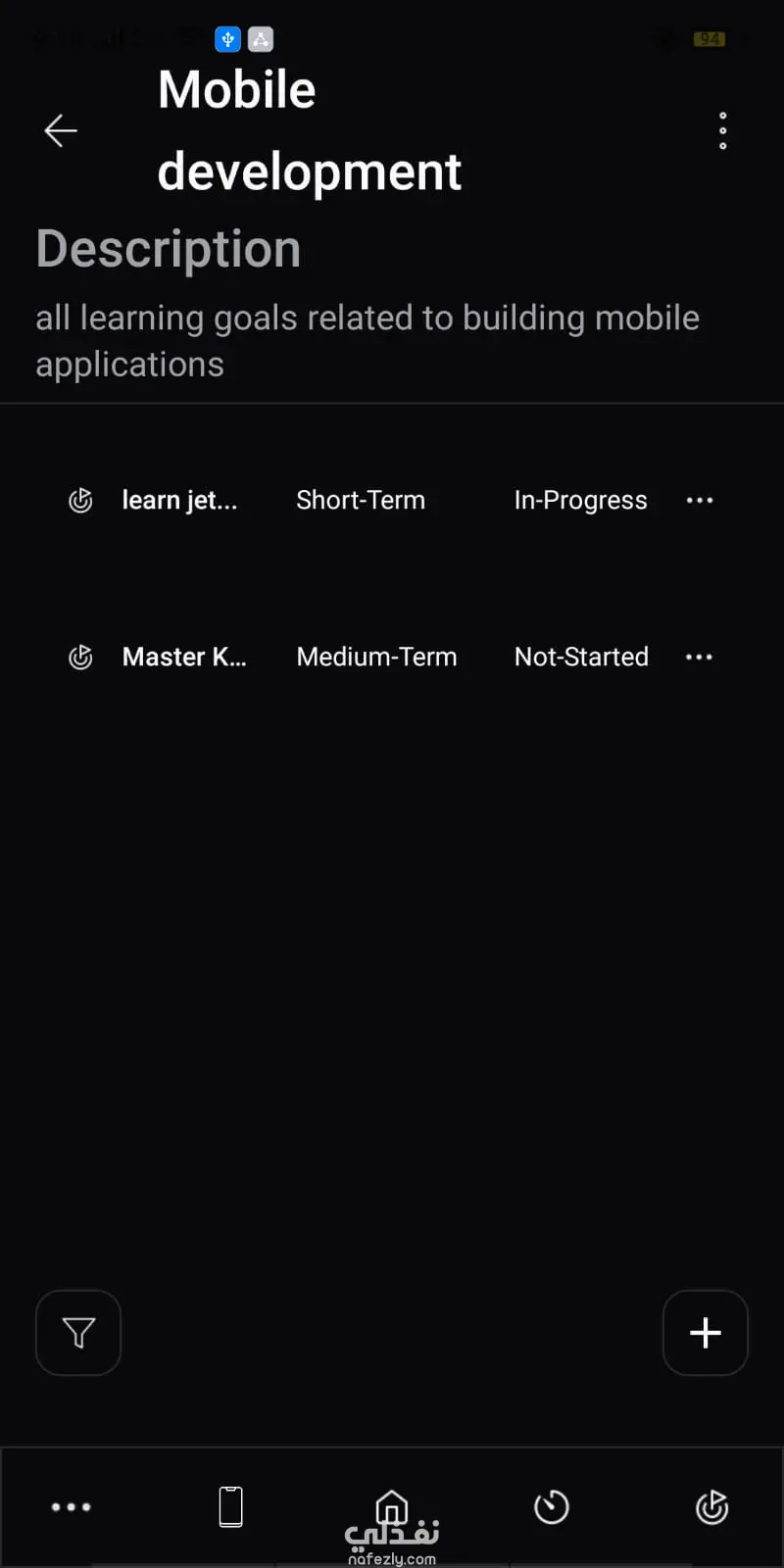Open the 'Master K...' goal
Screen dimensions: 784x1568
pyautogui.click(x=183, y=657)
